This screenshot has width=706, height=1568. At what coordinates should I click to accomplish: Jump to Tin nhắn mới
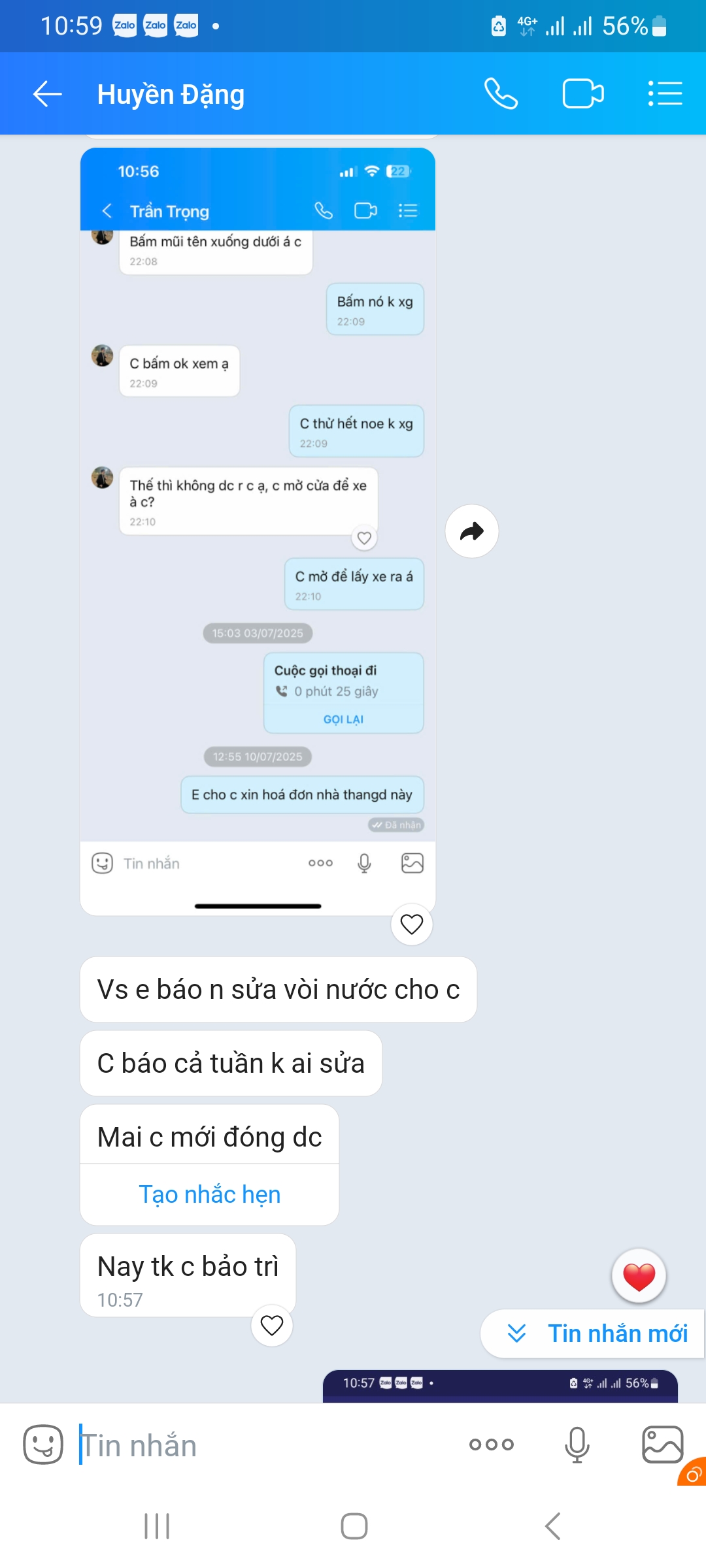[x=596, y=1333]
